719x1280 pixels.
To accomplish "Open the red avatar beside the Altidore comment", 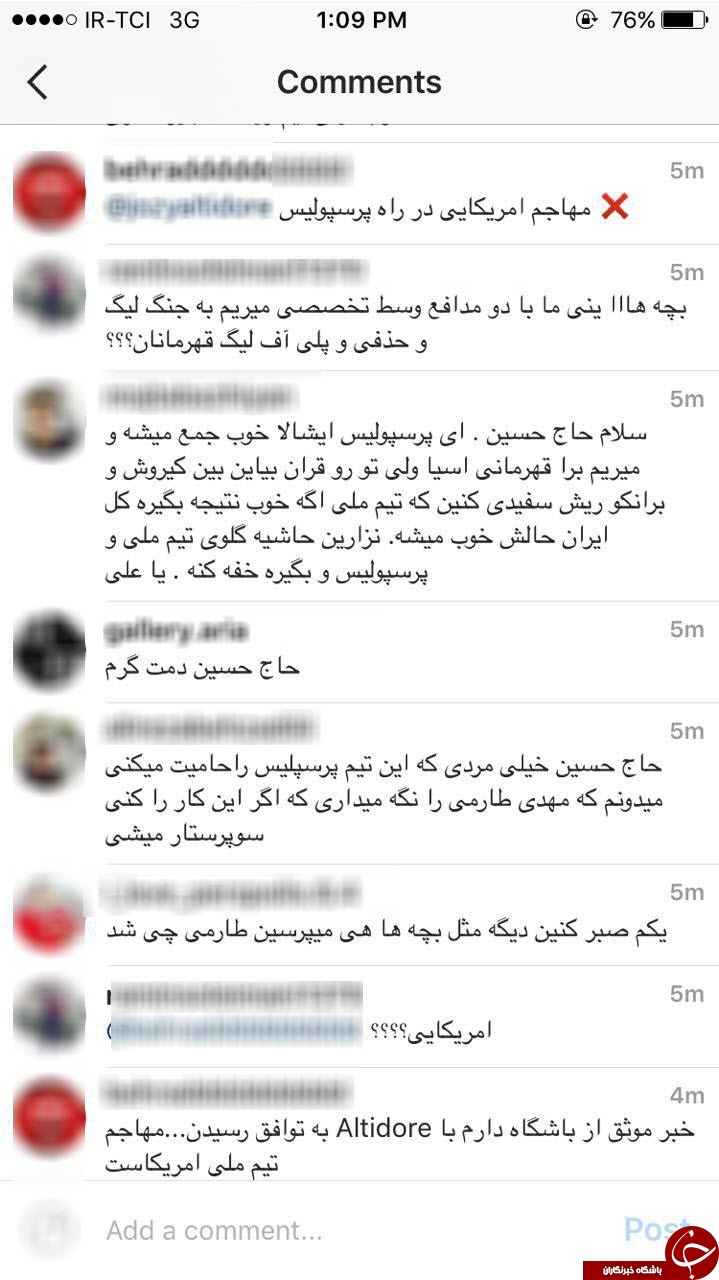I will click(x=49, y=1117).
